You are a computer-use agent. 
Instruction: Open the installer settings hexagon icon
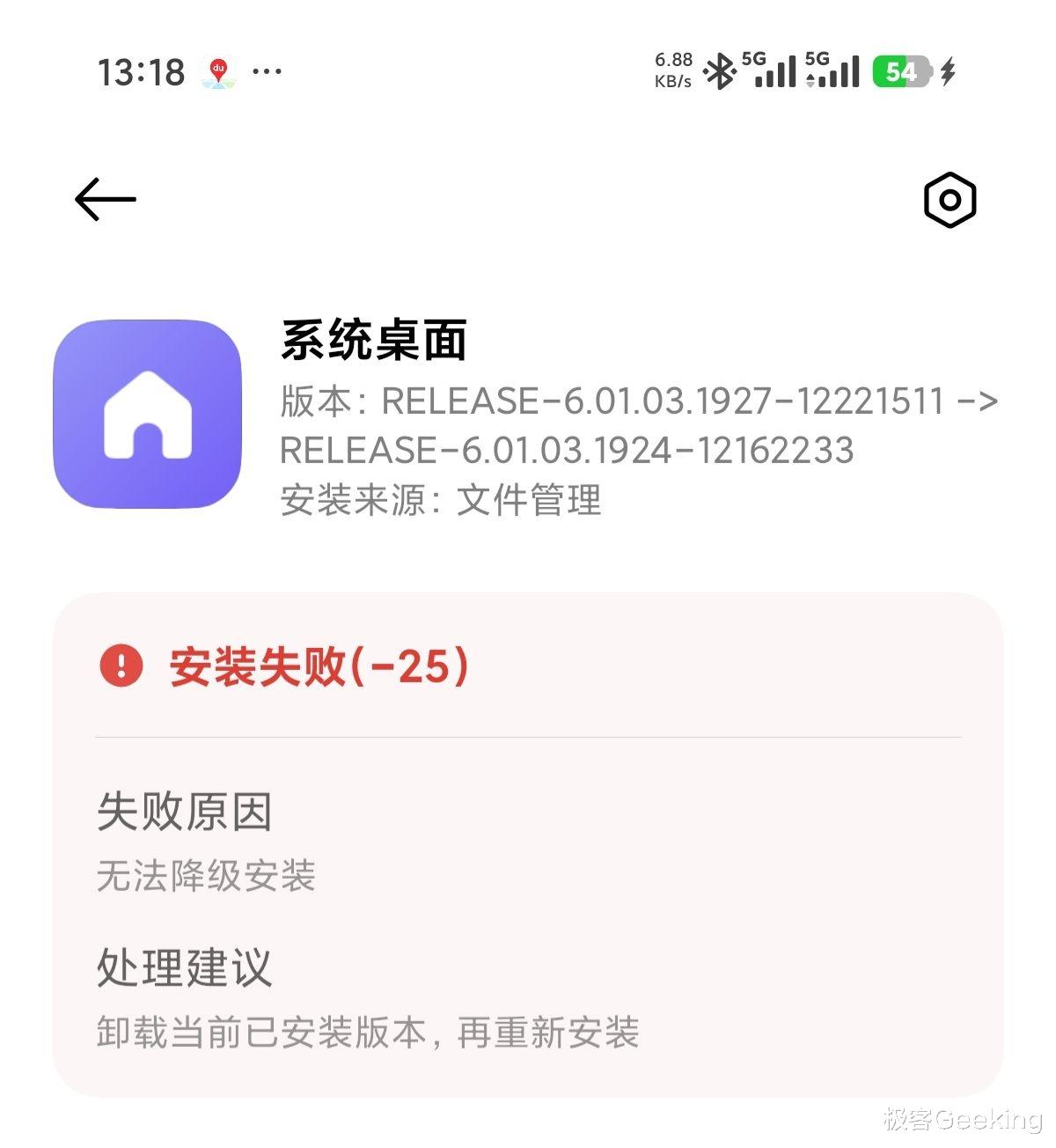950,200
